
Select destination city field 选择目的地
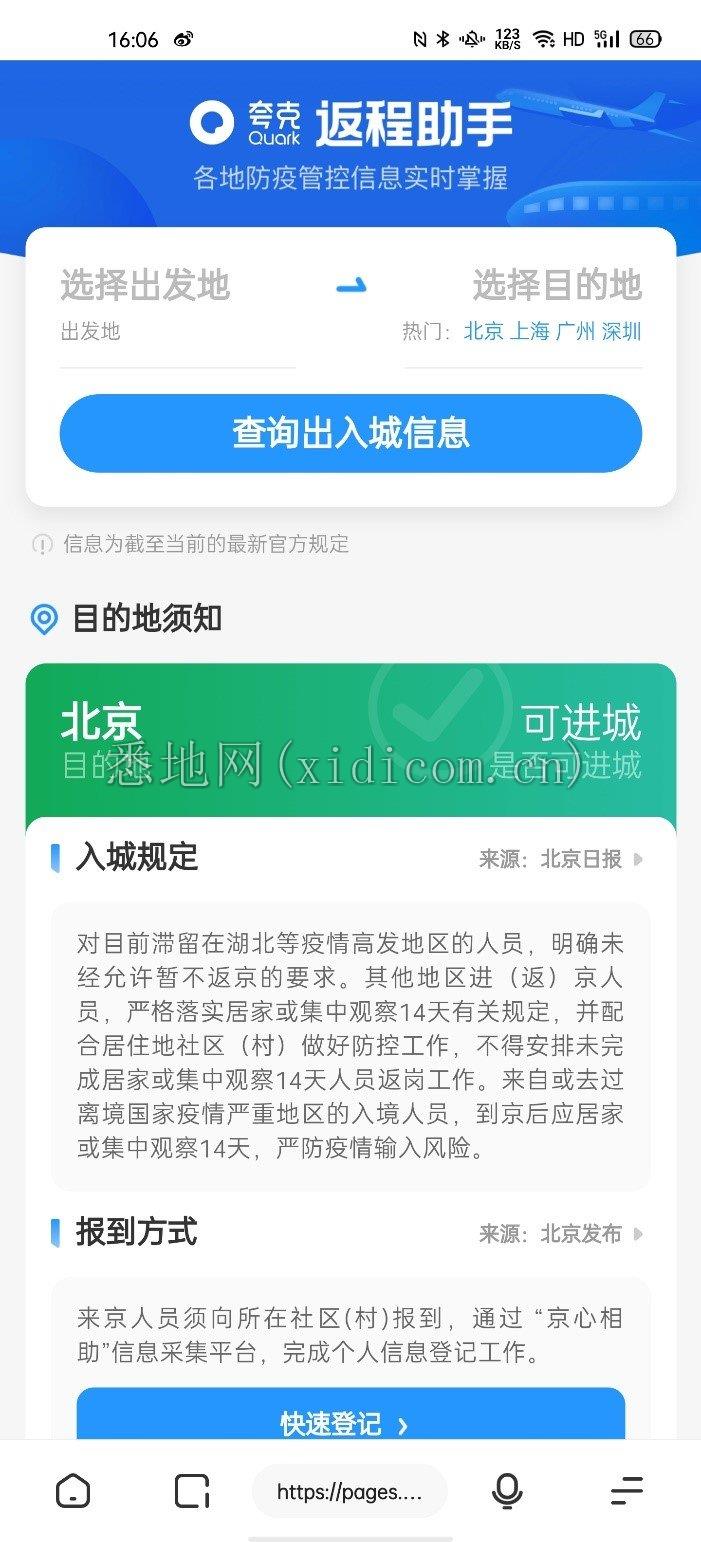pos(556,286)
